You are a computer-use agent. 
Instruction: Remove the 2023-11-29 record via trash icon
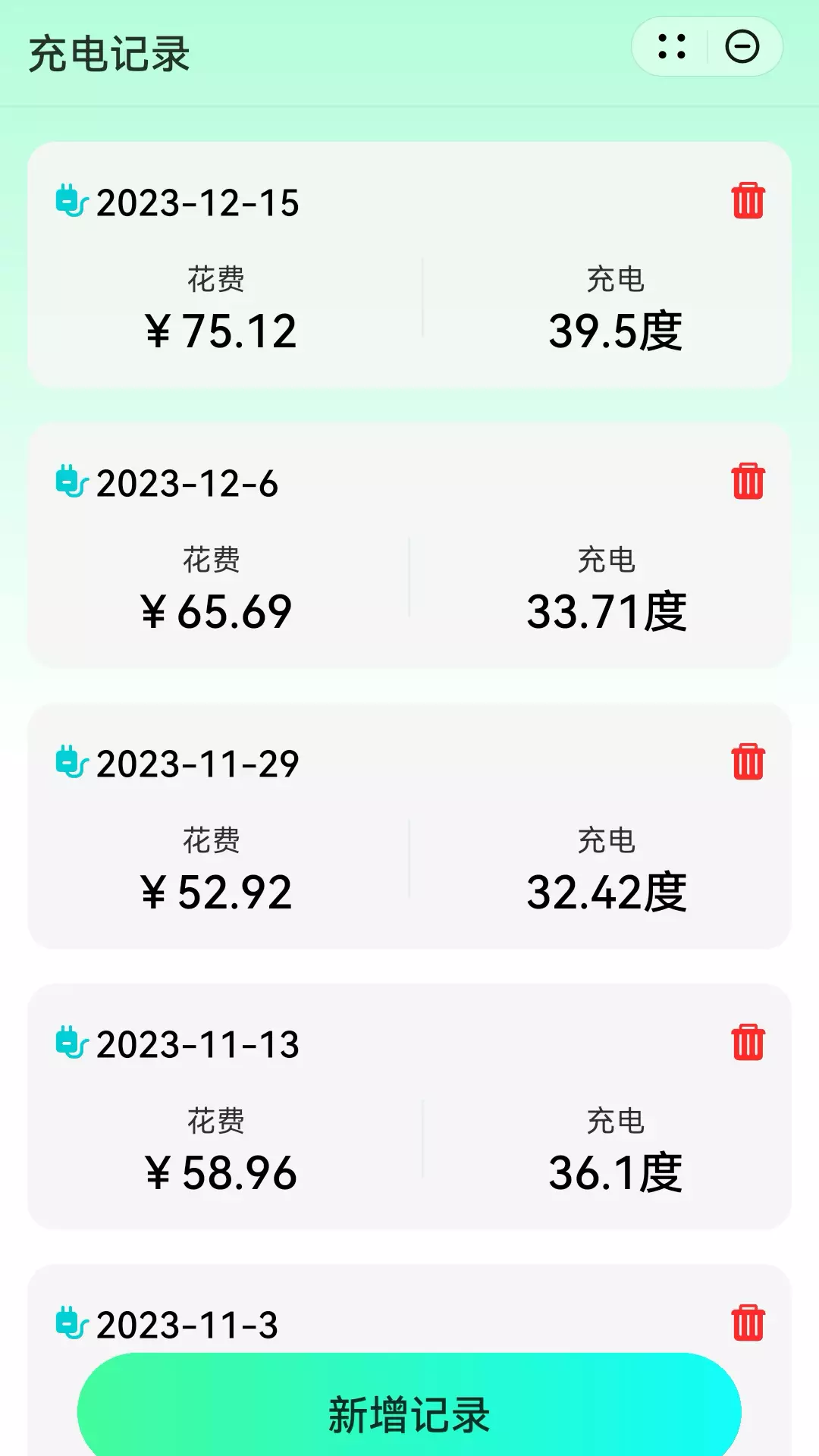(x=748, y=762)
